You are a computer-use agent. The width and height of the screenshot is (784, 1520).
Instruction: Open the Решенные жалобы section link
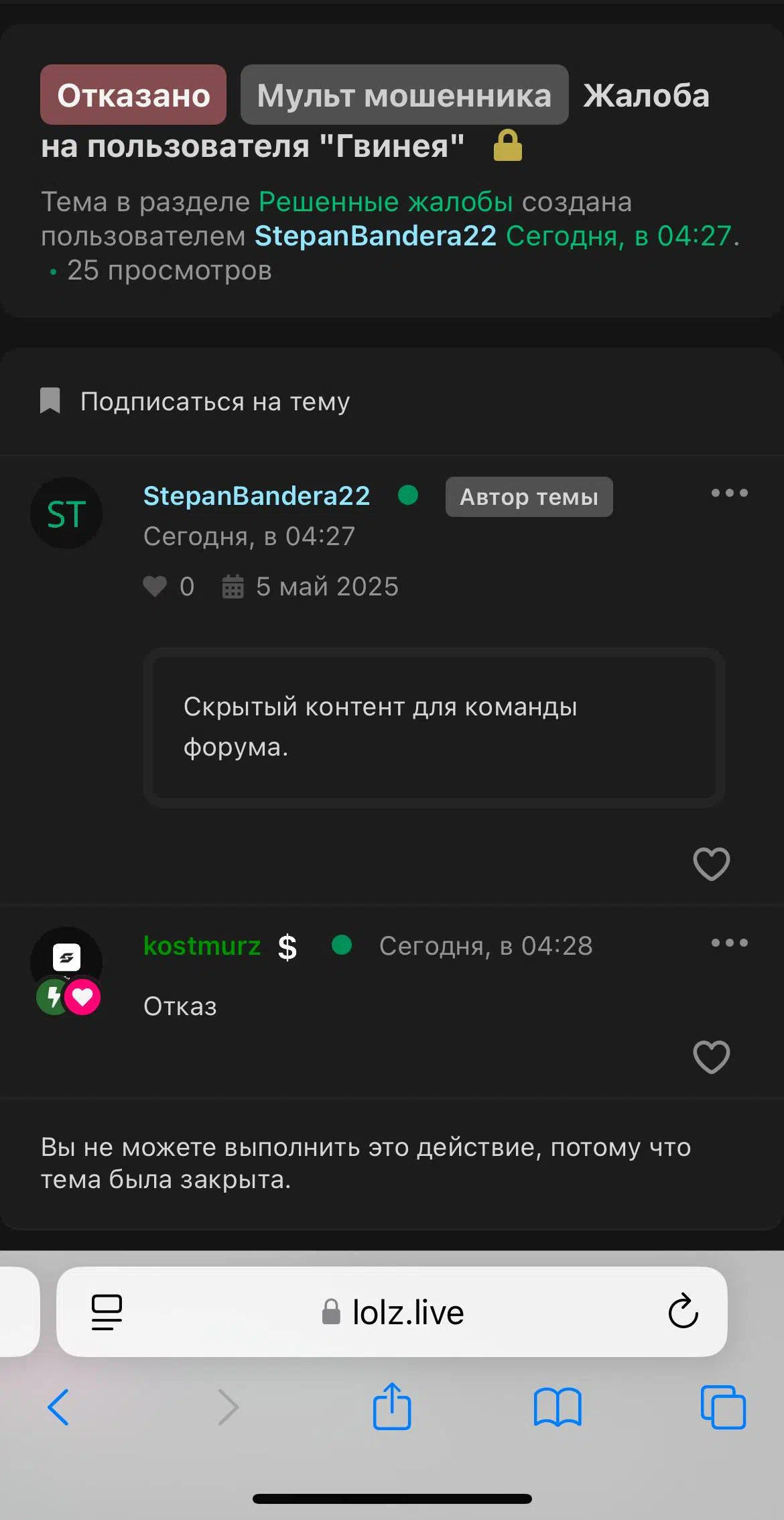point(386,202)
